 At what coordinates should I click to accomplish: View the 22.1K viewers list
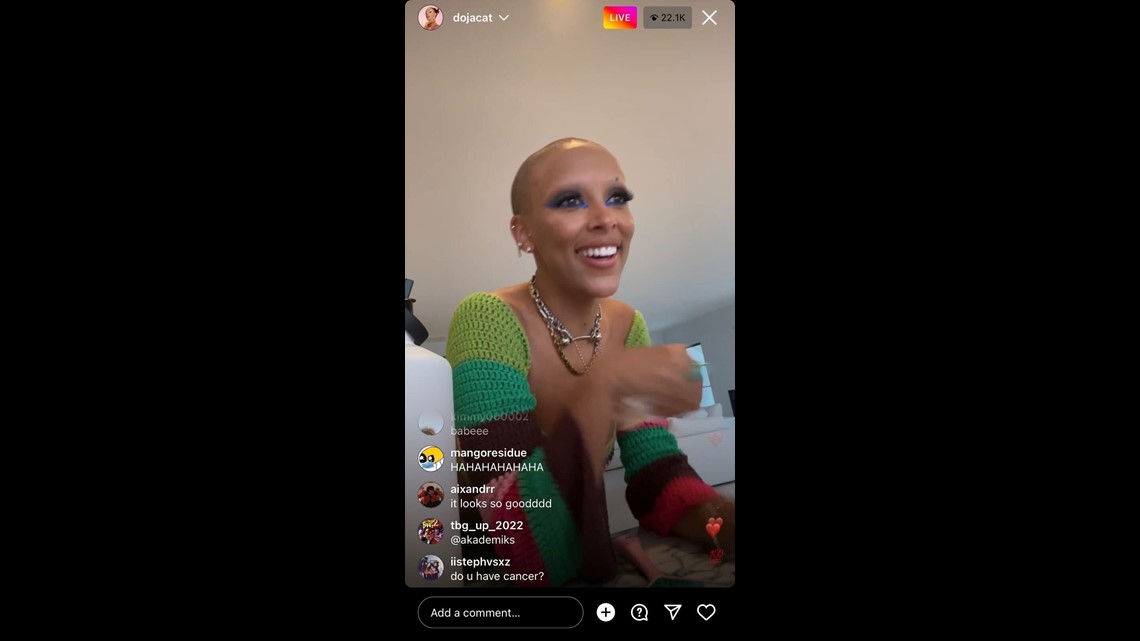(667, 18)
